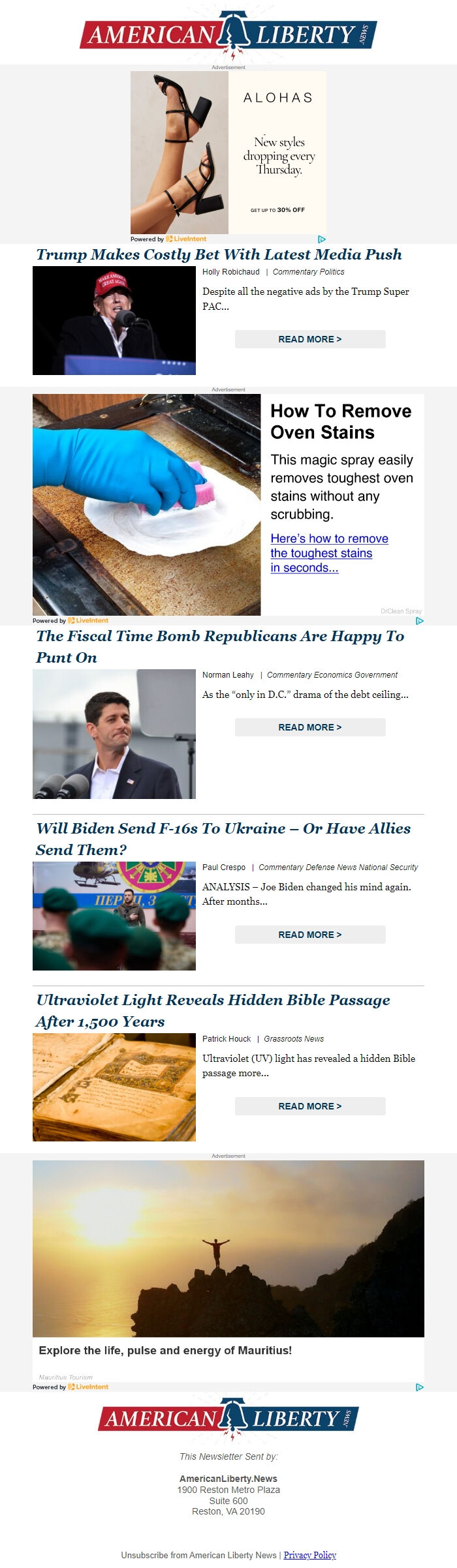Open the ancient Bible manuscript photo

pyautogui.click(x=114, y=1087)
